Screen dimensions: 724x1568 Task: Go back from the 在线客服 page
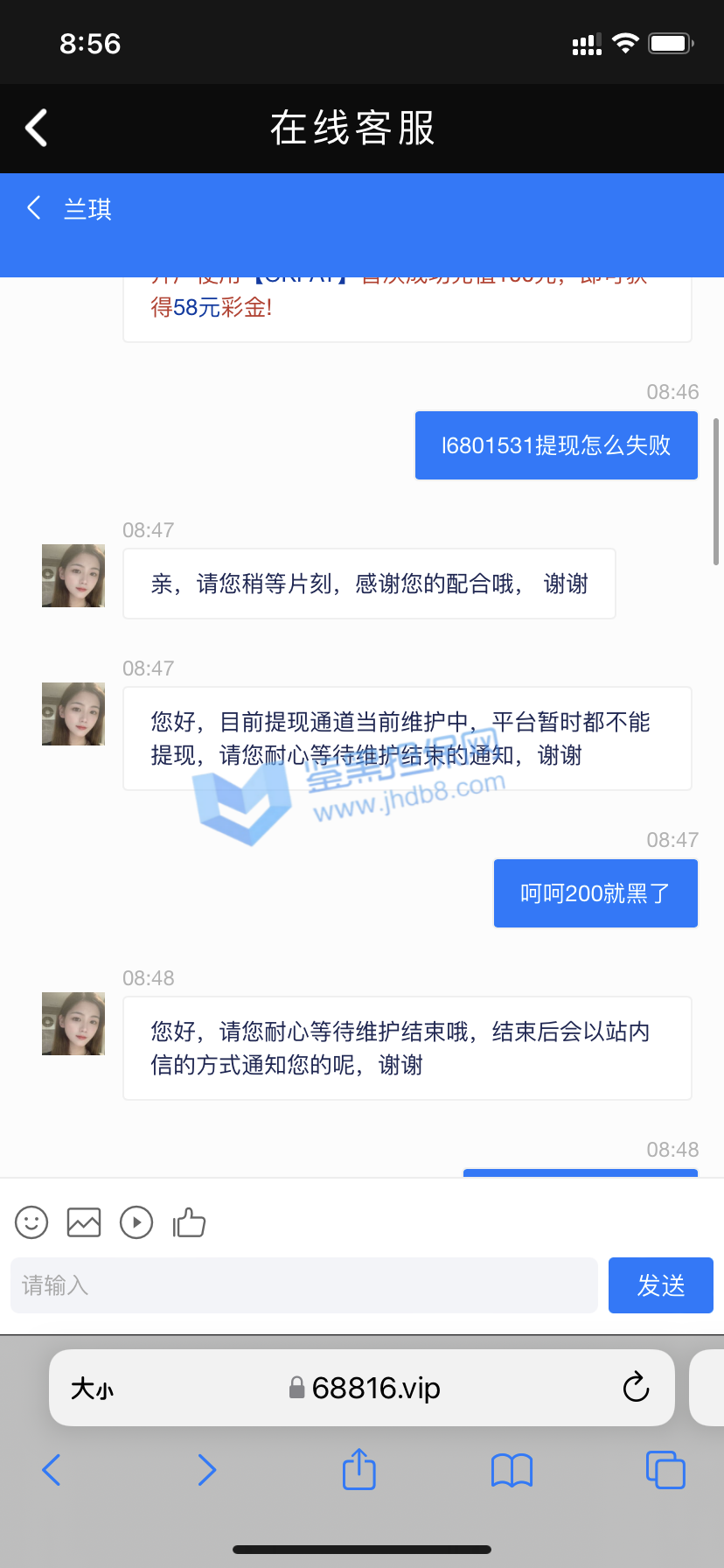click(37, 129)
